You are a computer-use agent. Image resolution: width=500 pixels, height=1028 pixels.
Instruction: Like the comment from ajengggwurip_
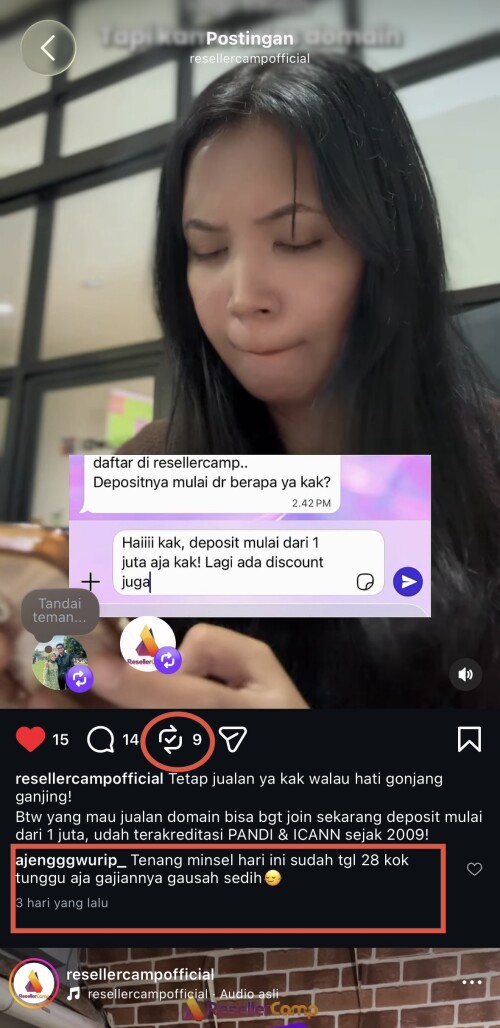474,869
